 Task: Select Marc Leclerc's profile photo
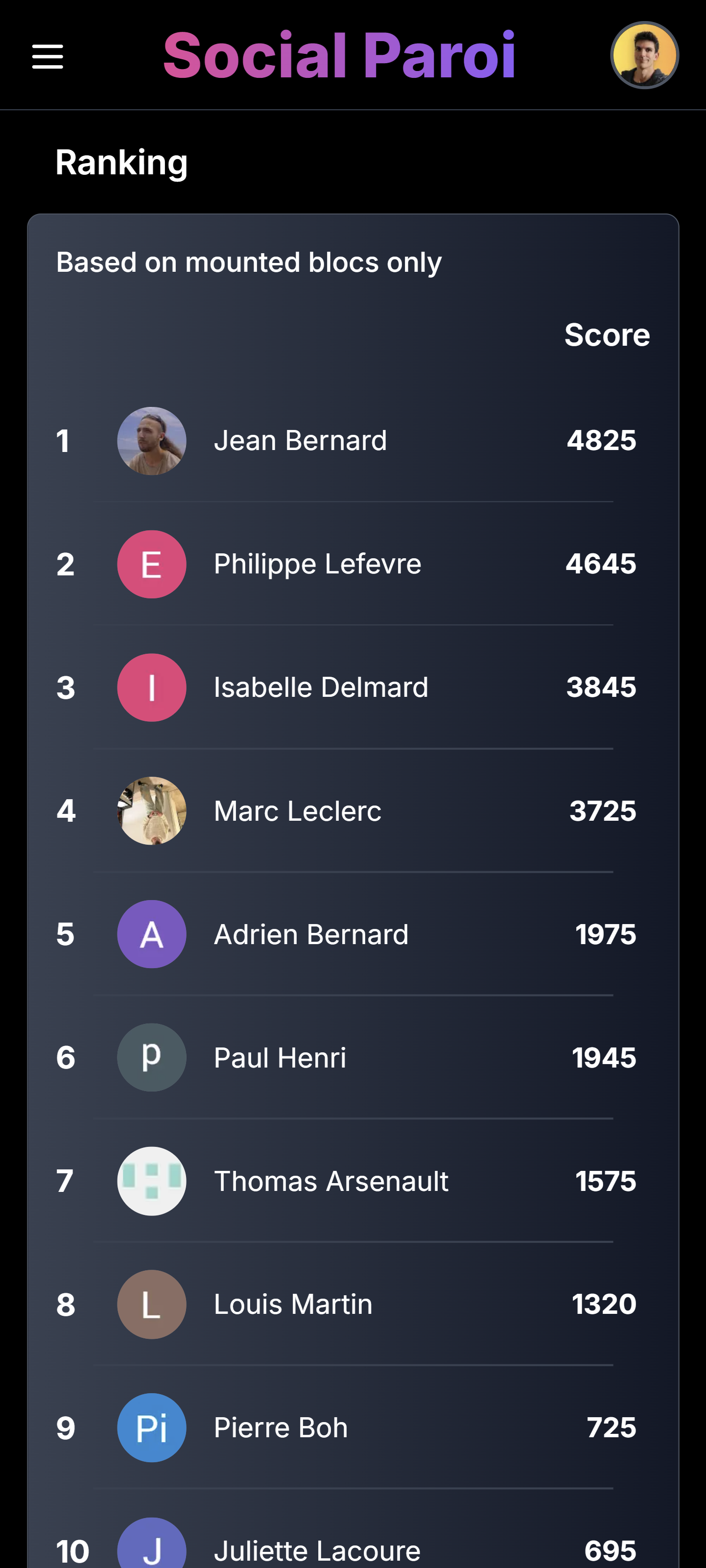pyautogui.click(x=152, y=810)
